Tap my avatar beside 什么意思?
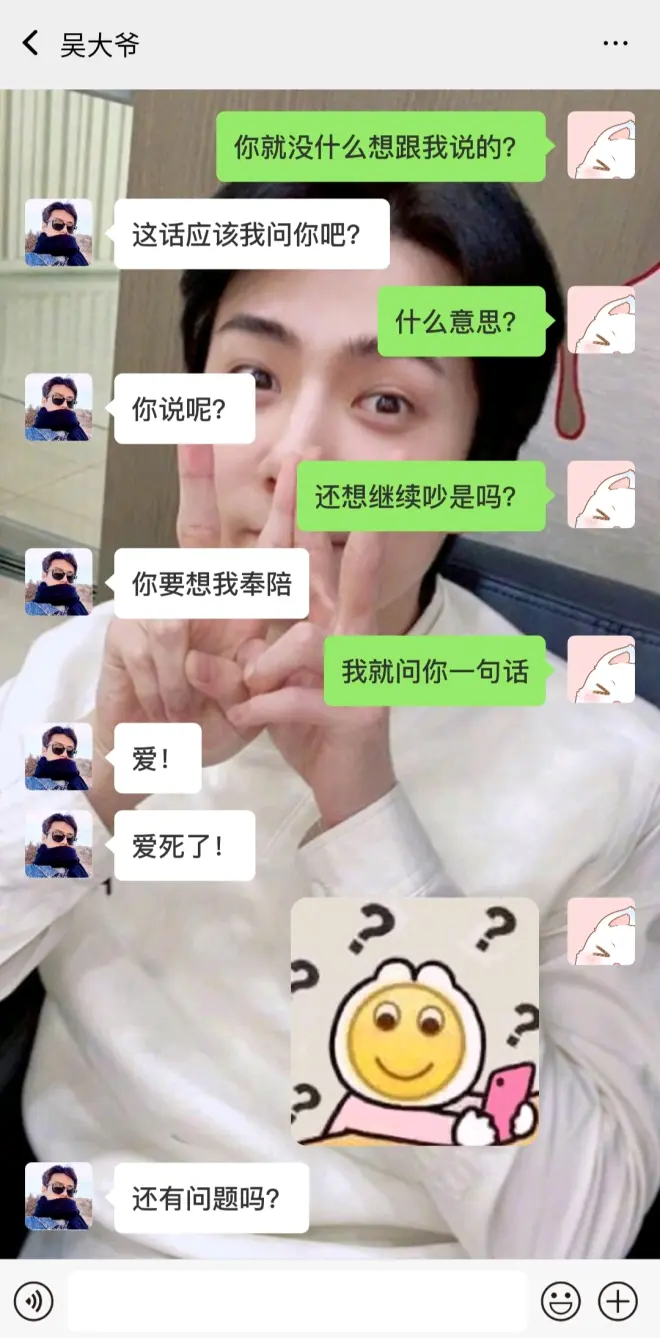Screen dimensions: 660x1338 (x=601, y=320)
